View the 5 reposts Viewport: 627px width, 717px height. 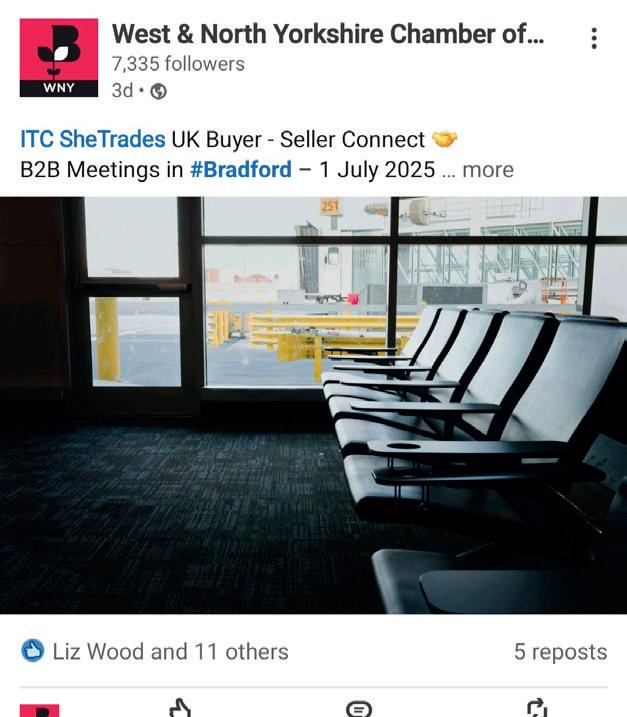[x=560, y=652]
